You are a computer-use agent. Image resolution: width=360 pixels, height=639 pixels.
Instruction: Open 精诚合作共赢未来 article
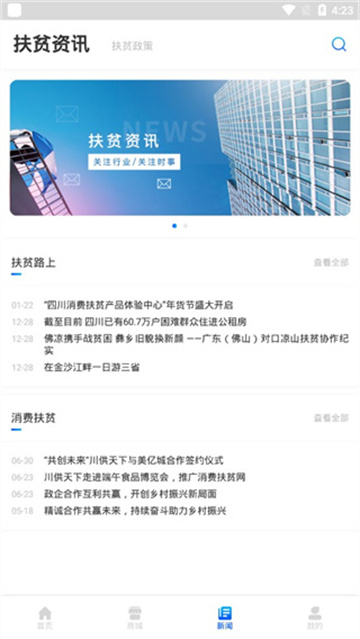[135, 511]
